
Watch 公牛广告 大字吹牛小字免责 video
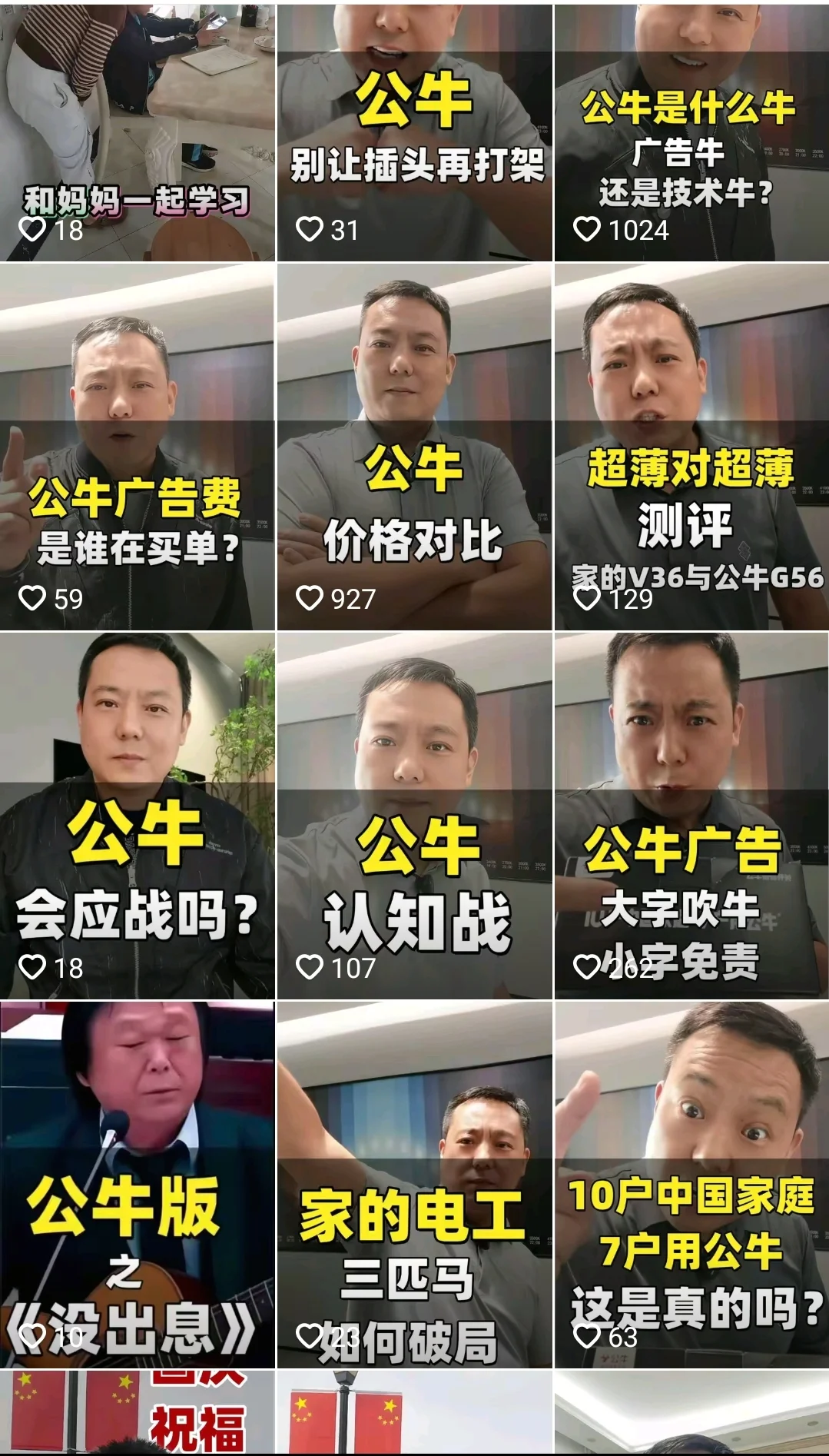tap(691, 815)
